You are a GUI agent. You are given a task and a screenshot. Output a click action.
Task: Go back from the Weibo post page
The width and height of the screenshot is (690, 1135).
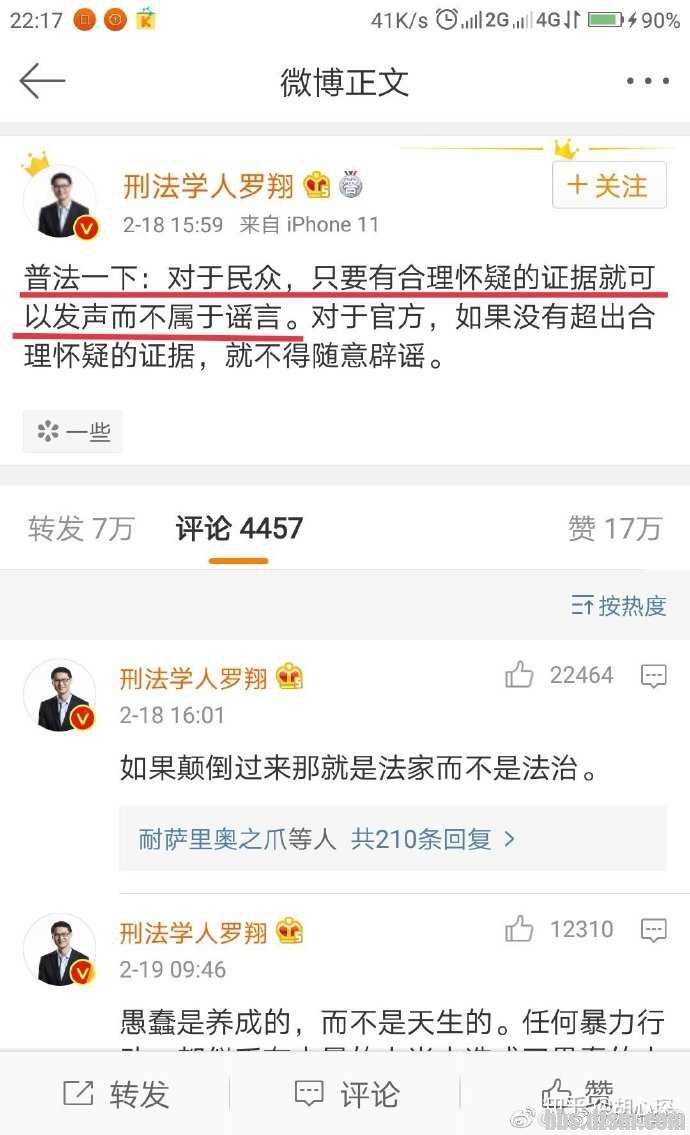[x=42, y=82]
